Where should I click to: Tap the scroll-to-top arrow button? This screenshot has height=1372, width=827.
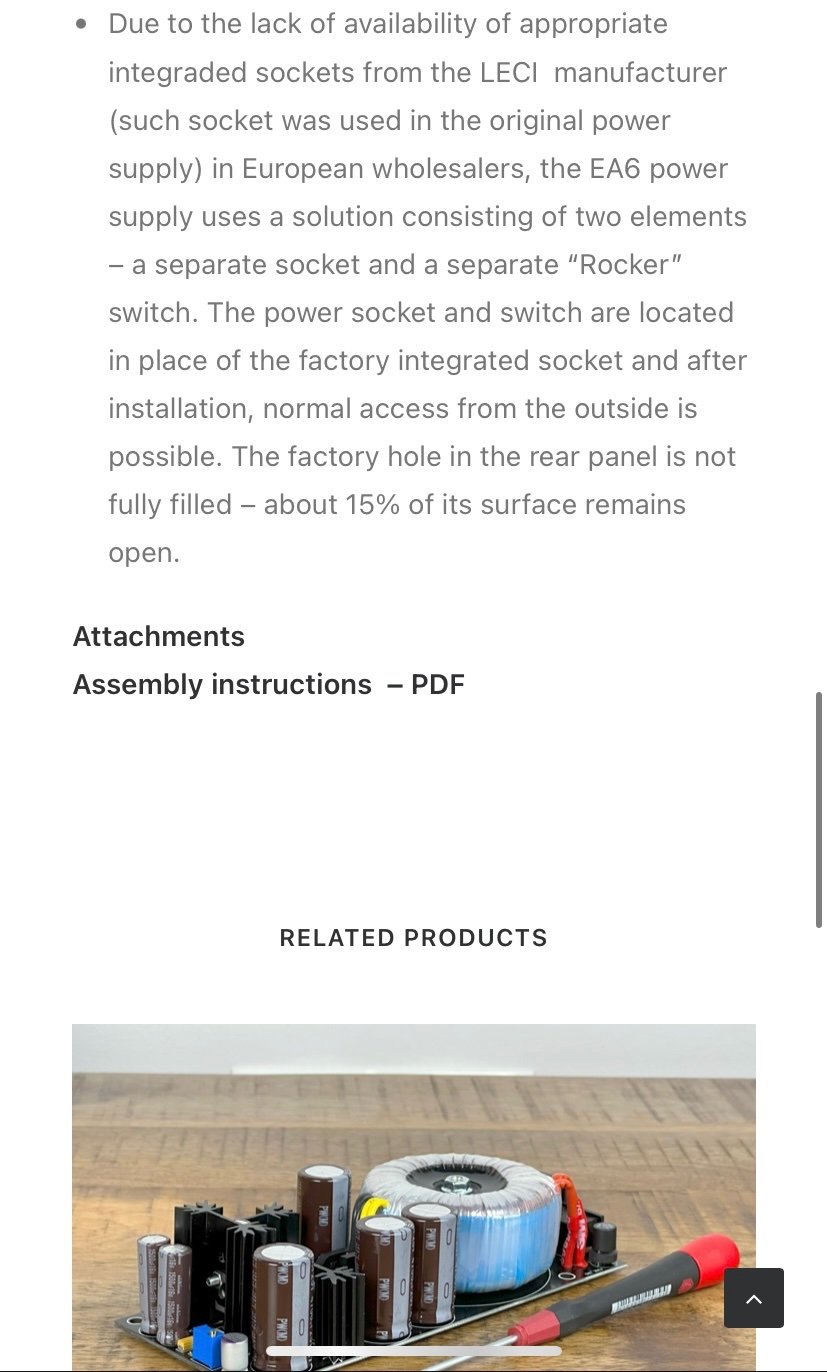click(753, 1298)
